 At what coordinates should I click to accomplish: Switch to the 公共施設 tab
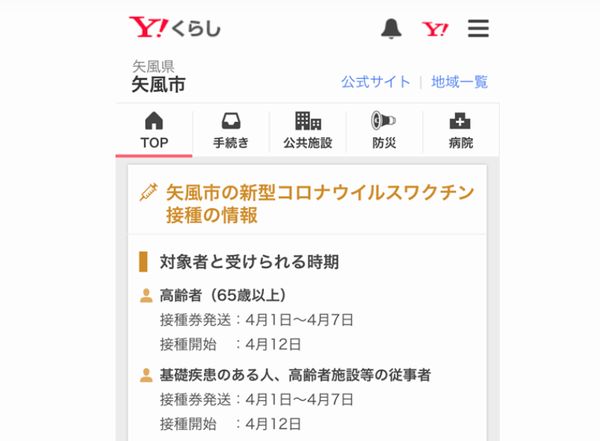coord(307,131)
